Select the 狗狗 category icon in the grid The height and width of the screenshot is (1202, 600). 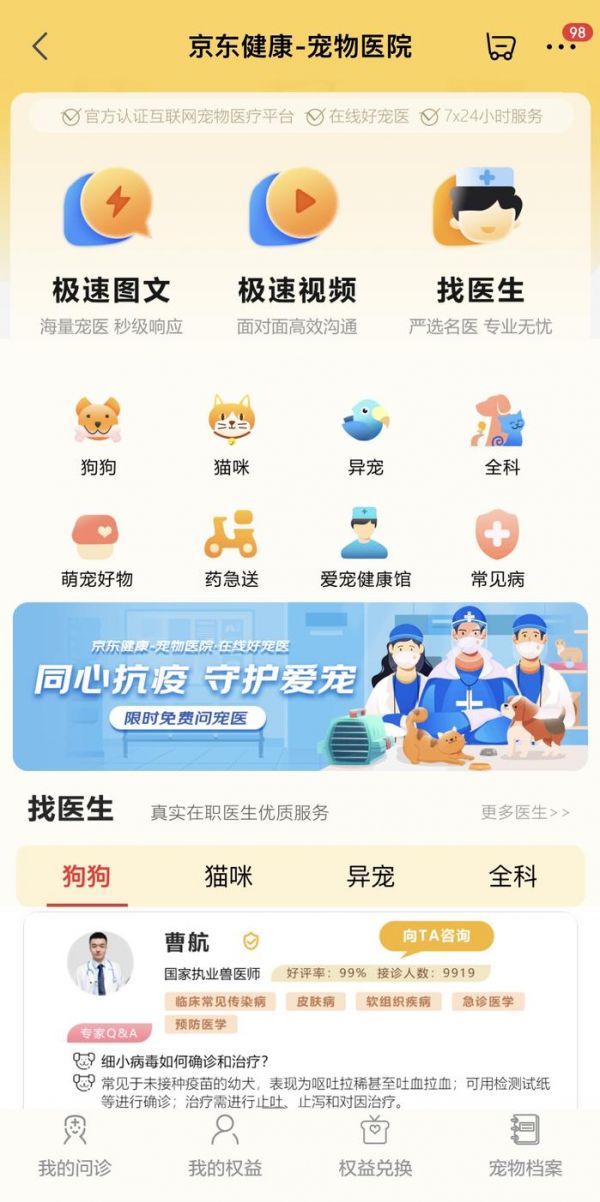[x=98, y=436]
